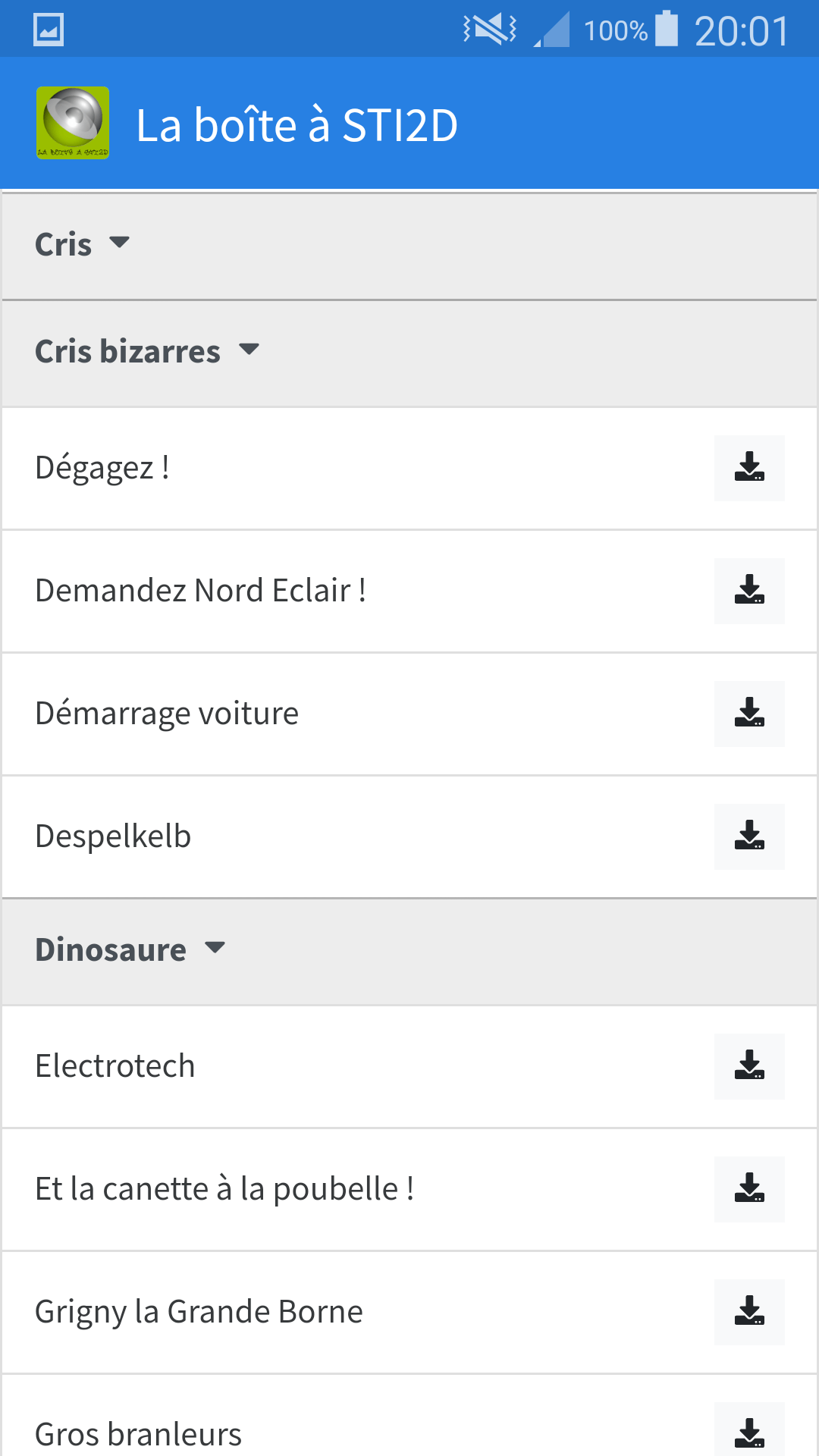Download the Despelkelb sound

(749, 836)
